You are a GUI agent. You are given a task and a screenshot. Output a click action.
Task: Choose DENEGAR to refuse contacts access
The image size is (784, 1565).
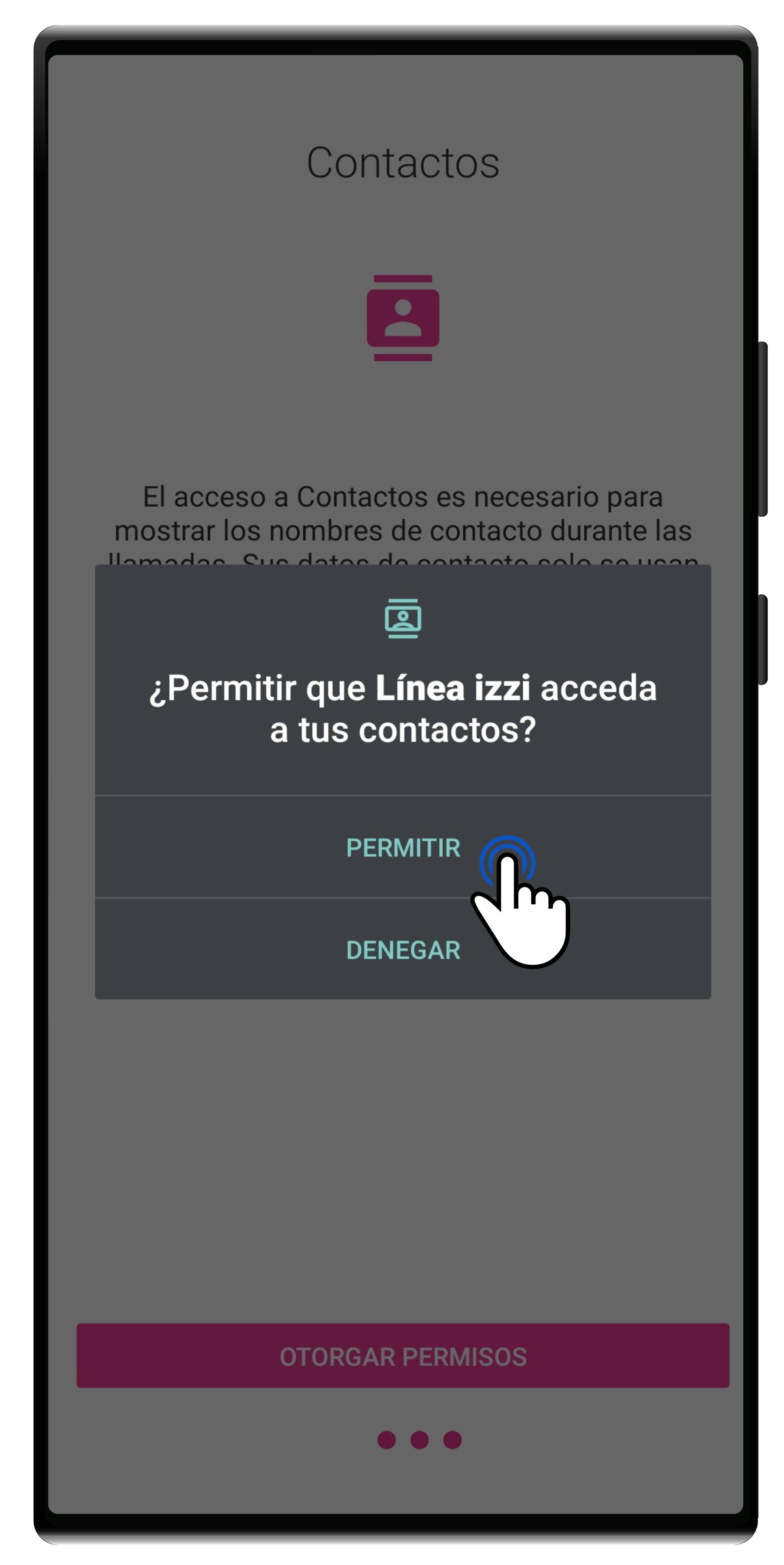(x=402, y=950)
